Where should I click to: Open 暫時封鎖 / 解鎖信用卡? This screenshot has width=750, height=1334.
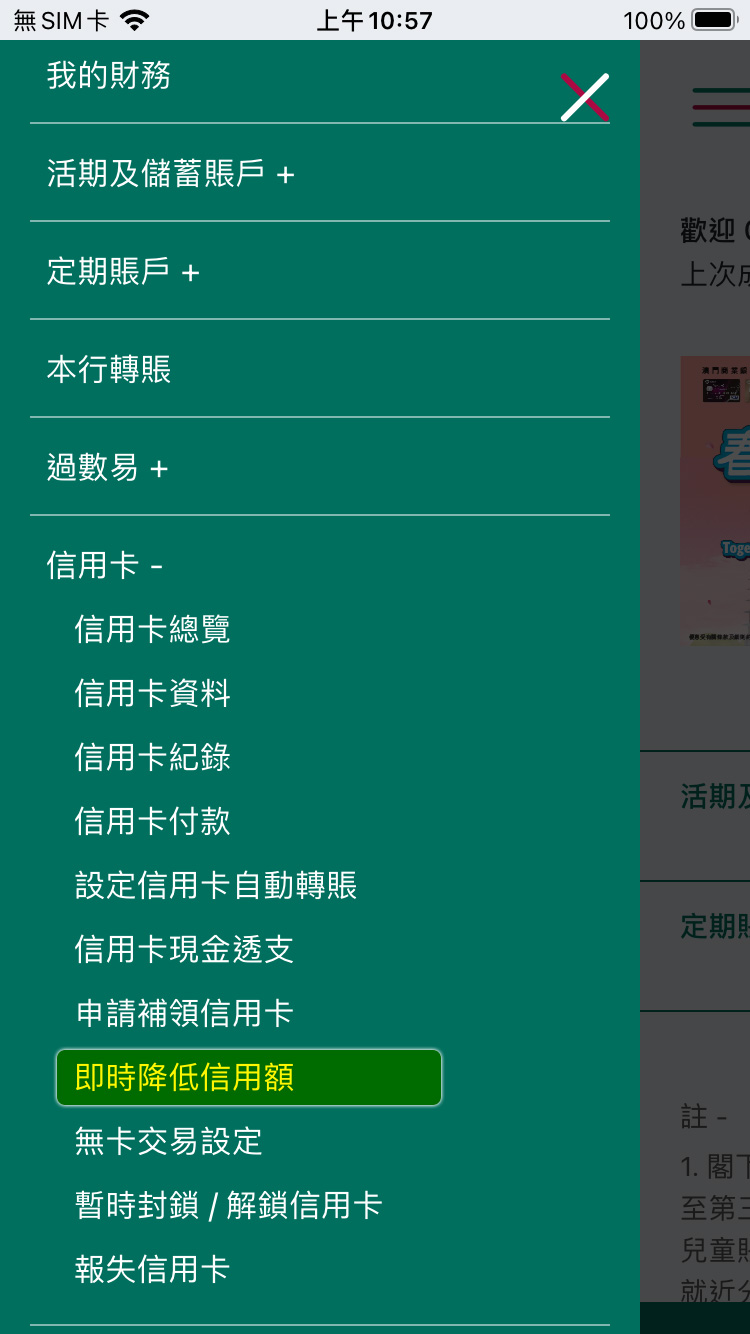coord(228,1206)
